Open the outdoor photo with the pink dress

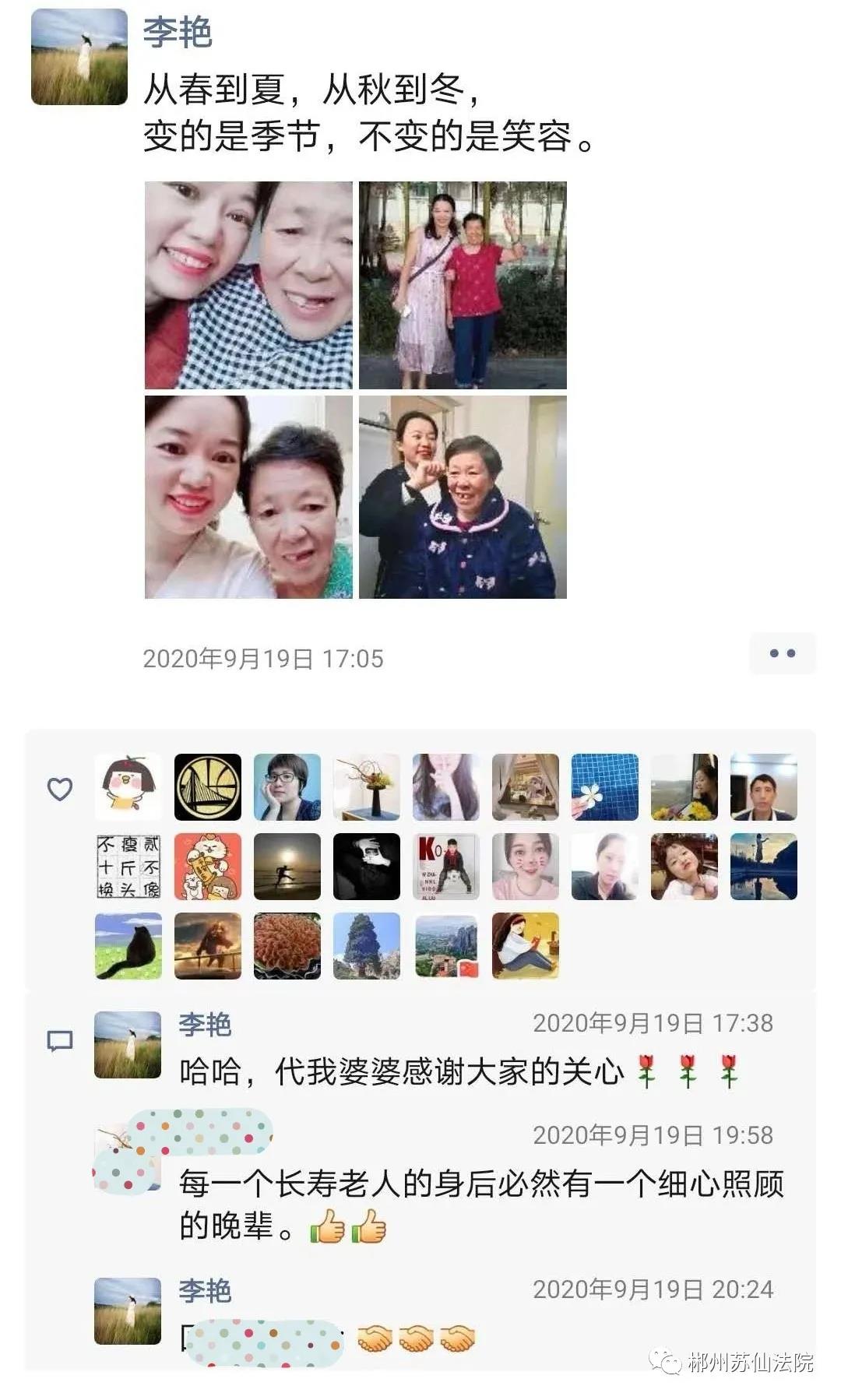(463, 285)
